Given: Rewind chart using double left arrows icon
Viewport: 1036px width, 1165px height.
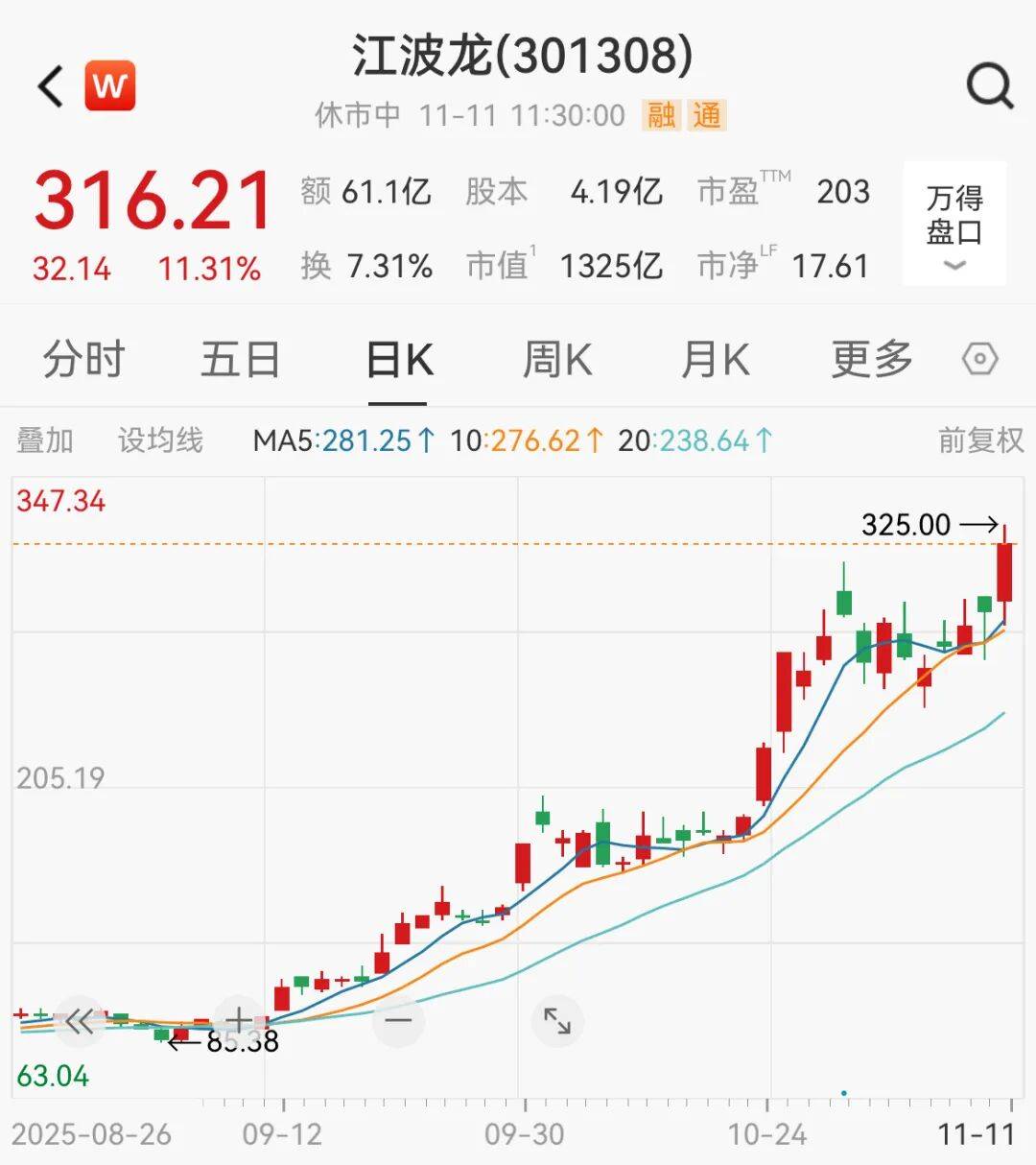Looking at the screenshot, I should 80,1020.
